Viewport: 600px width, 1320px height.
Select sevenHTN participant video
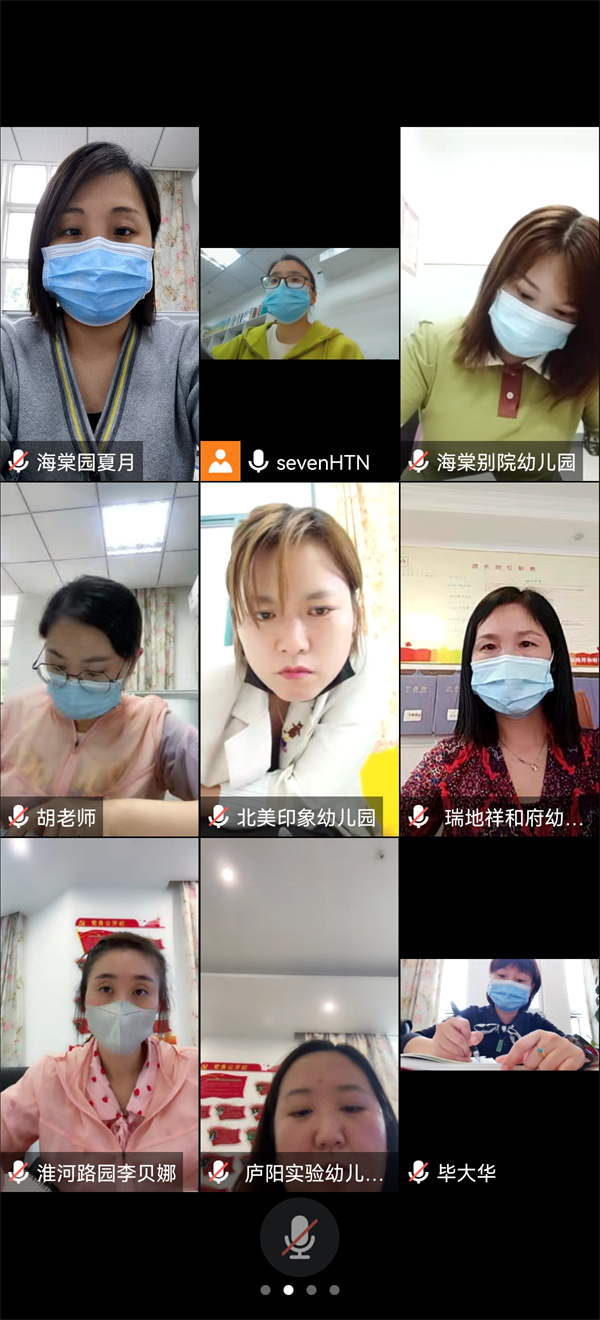pyautogui.click(x=300, y=303)
